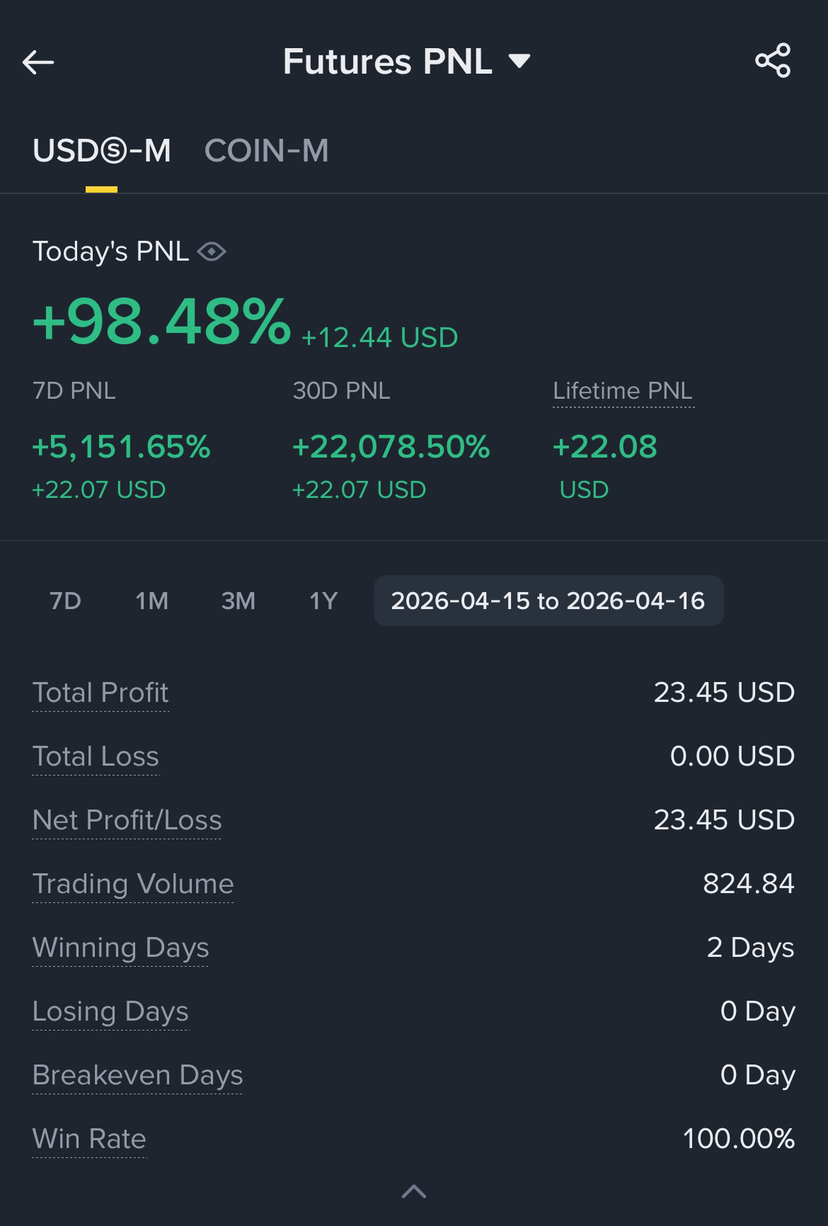Tap Winning Days for its explanation
This screenshot has height=1226, width=828.
[x=120, y=948]
